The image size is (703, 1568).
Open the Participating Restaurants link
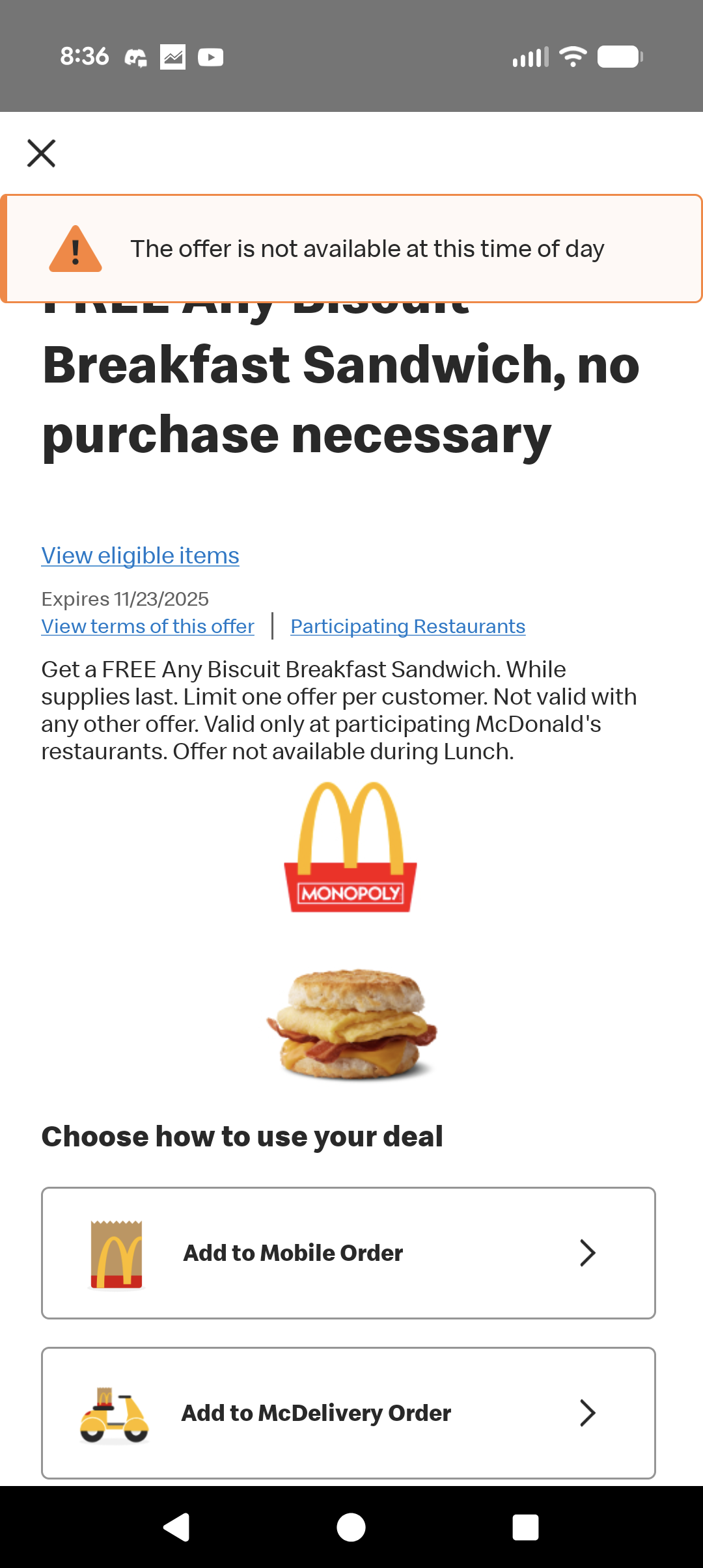(x=407, y=626)
